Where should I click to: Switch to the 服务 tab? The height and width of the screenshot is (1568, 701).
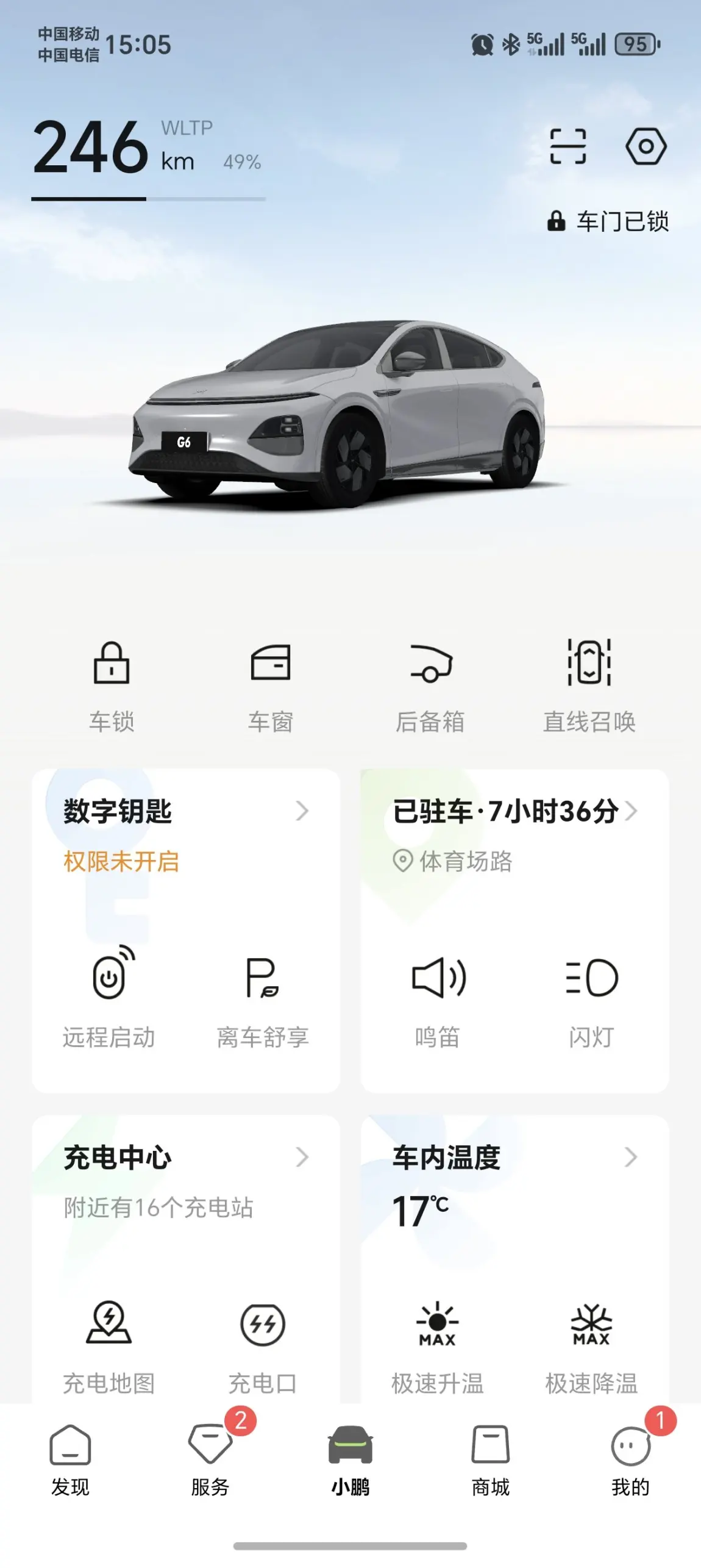click(x=210, y=1459)
